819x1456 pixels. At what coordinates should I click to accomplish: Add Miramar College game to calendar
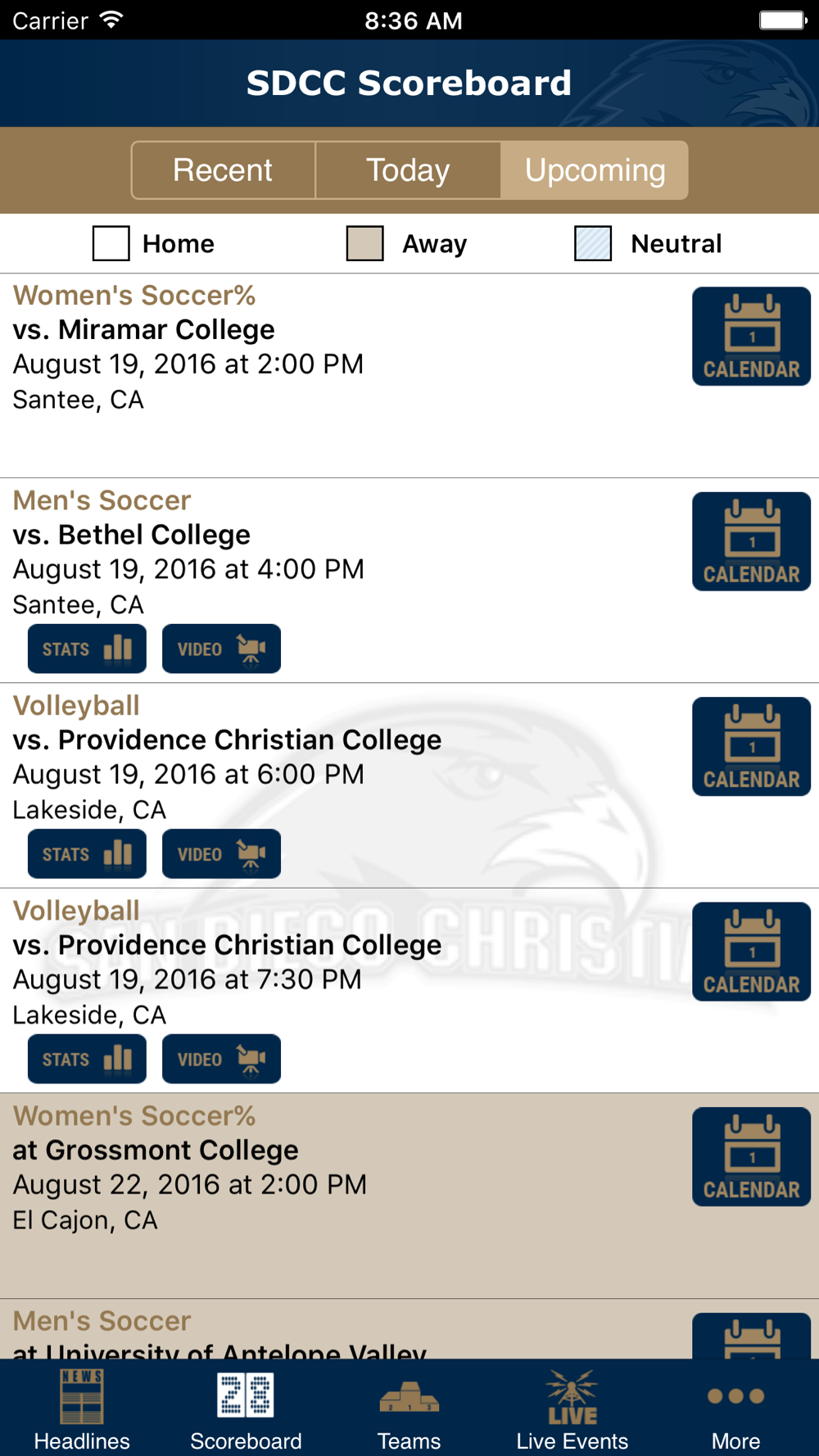coord(751,337)
